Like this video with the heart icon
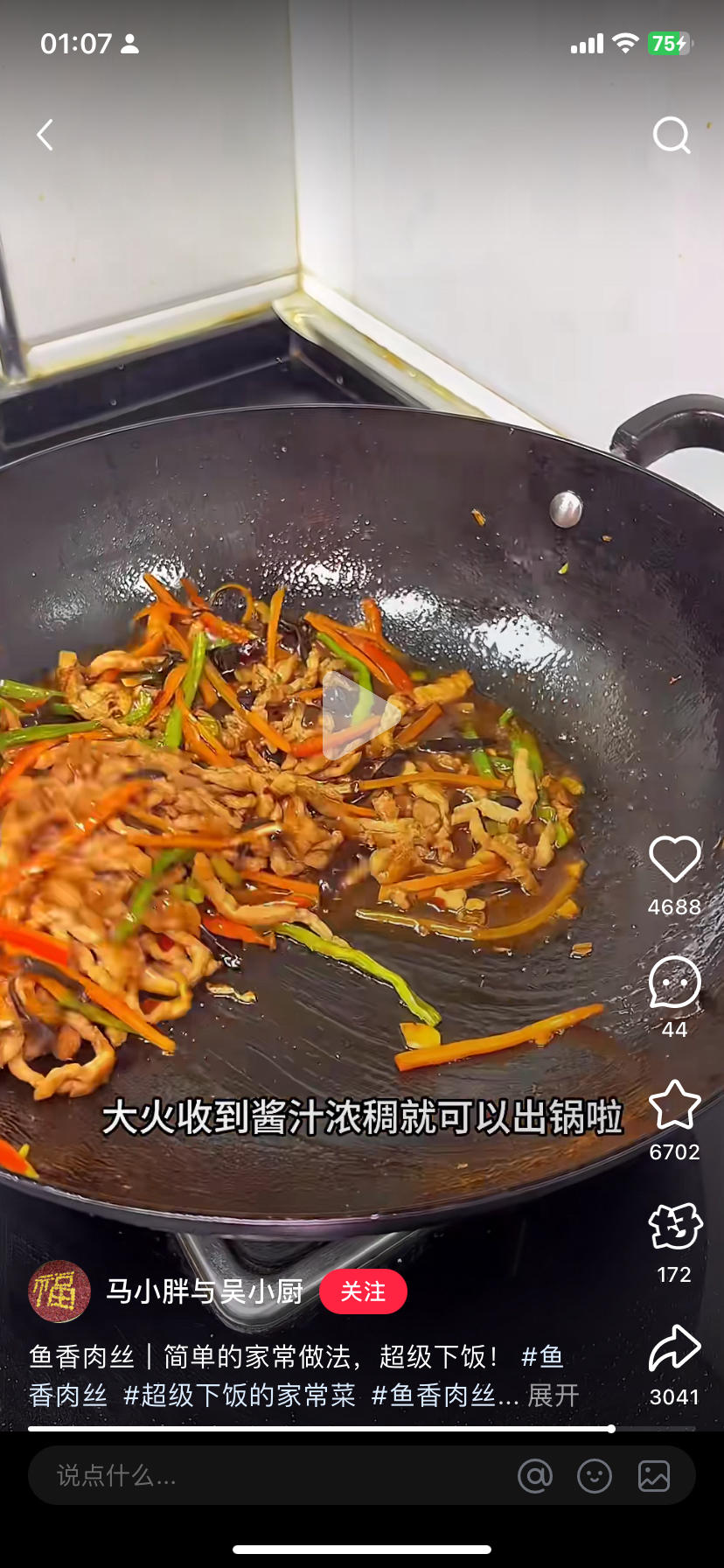The image size is (724, 1568). 674,859
